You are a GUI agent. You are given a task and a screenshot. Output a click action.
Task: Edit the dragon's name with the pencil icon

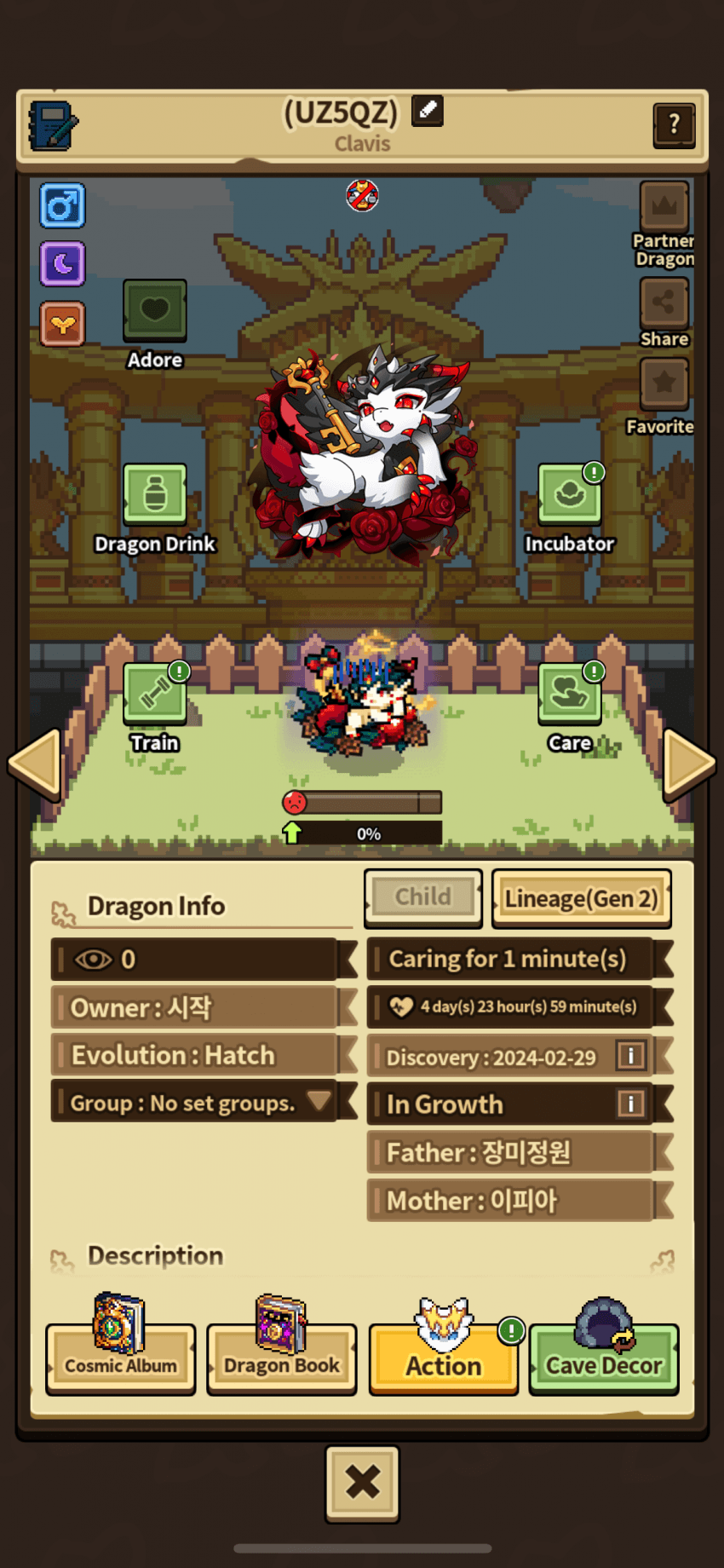click(x=428, y=111)
